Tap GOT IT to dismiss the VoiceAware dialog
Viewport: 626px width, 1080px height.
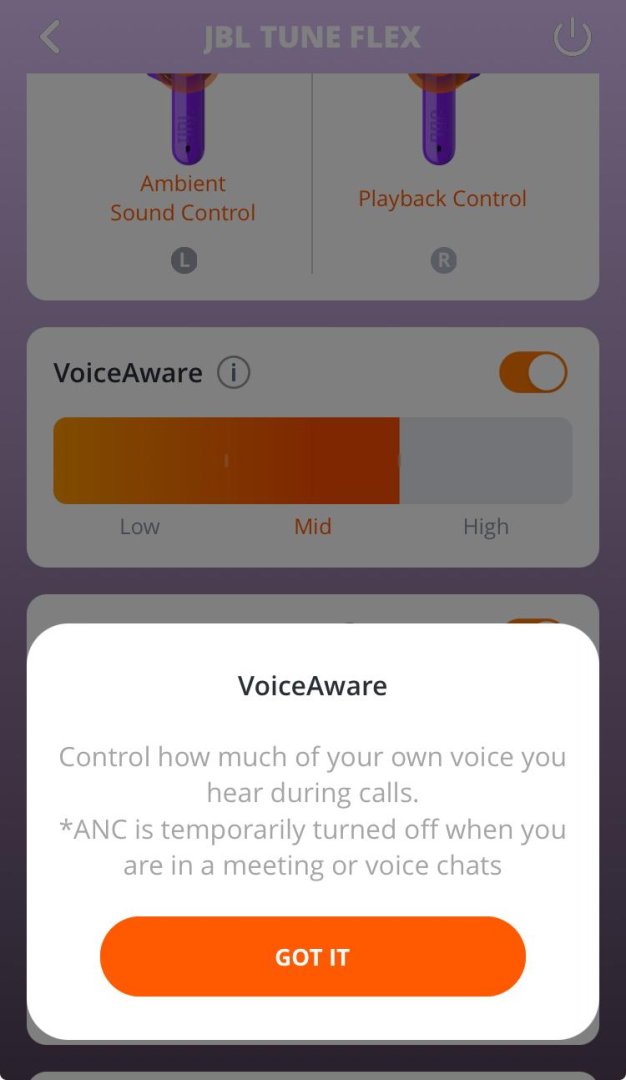[x=312, y=956]
